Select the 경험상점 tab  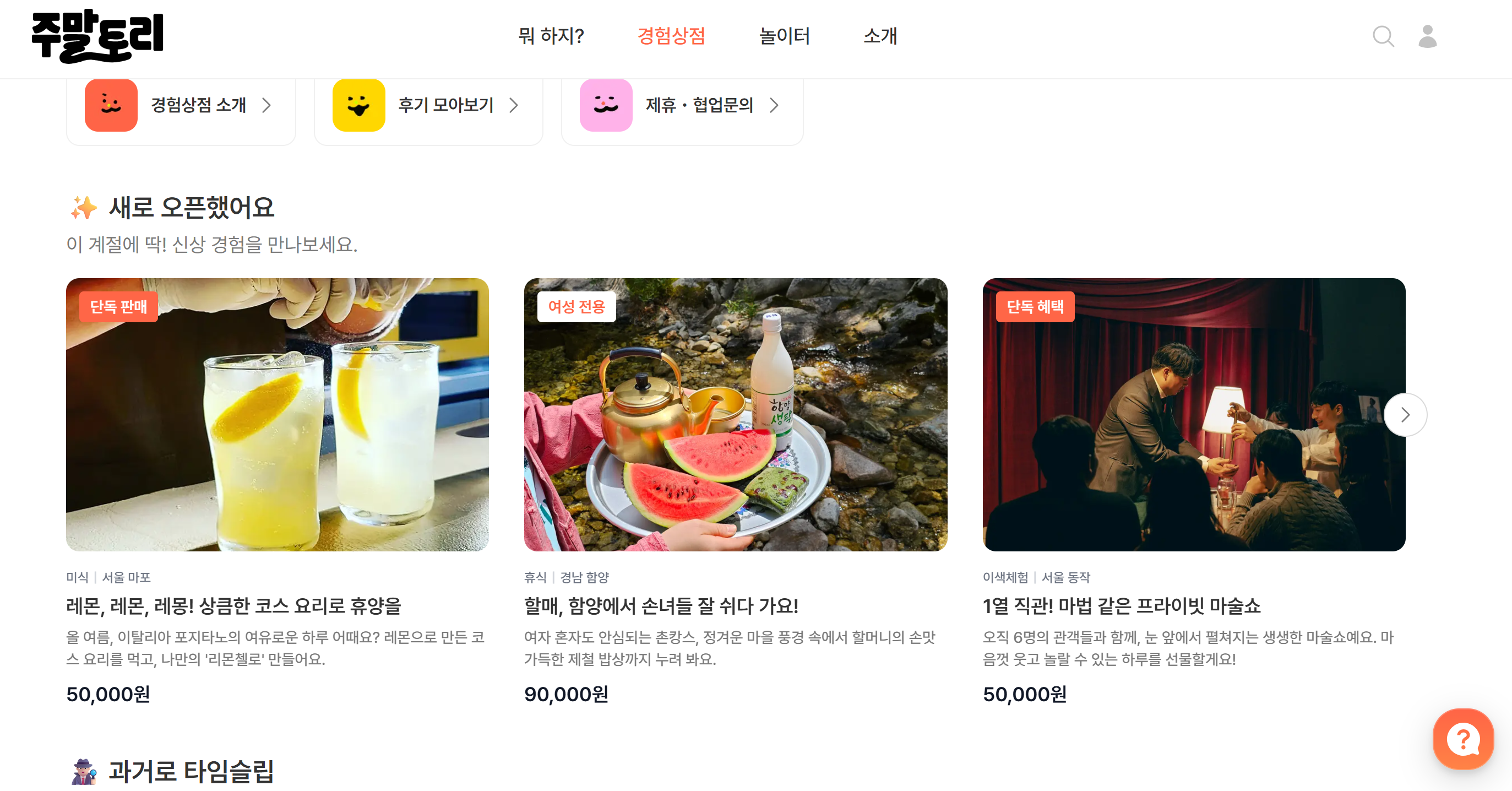(671, 36)
